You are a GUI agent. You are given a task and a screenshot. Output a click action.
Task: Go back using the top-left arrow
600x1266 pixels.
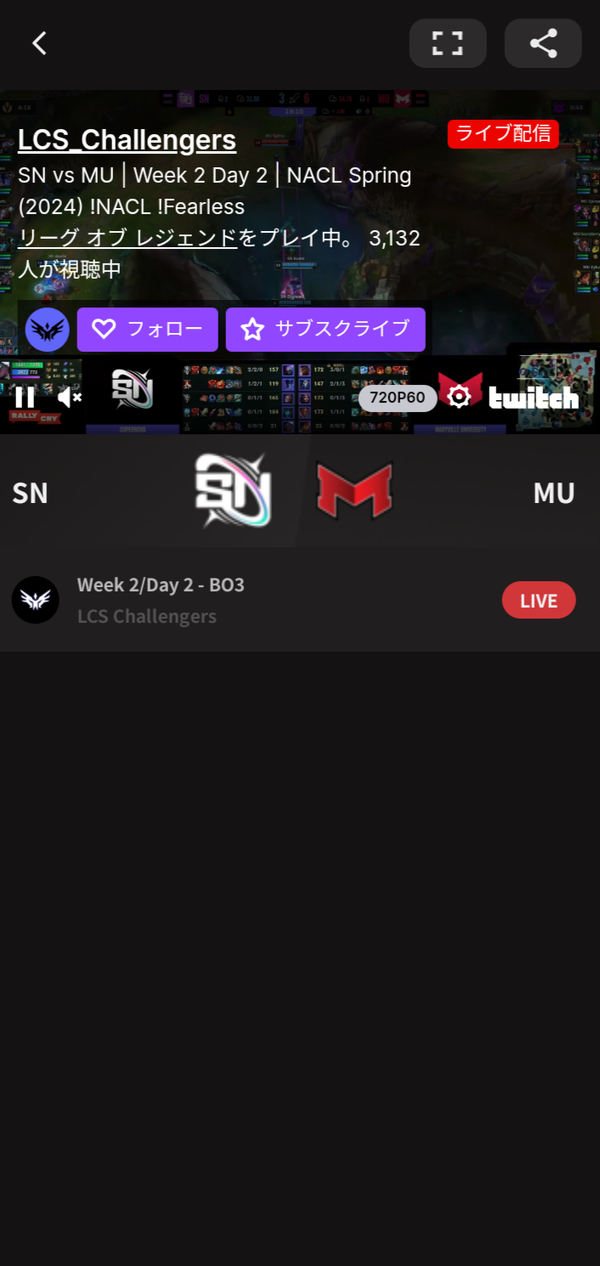39,43
